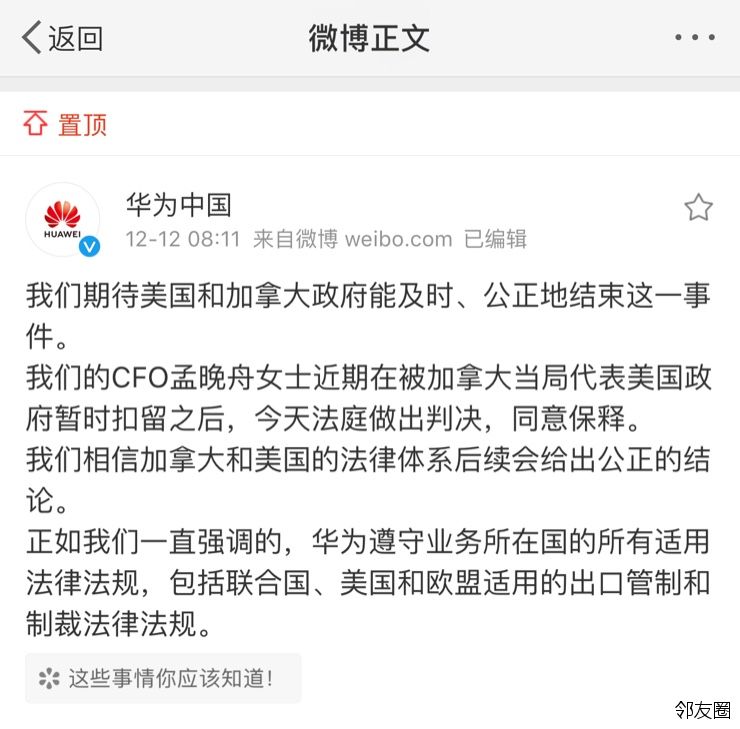Open the 这些事情你应该知道! topic chip

coord(162,678)
